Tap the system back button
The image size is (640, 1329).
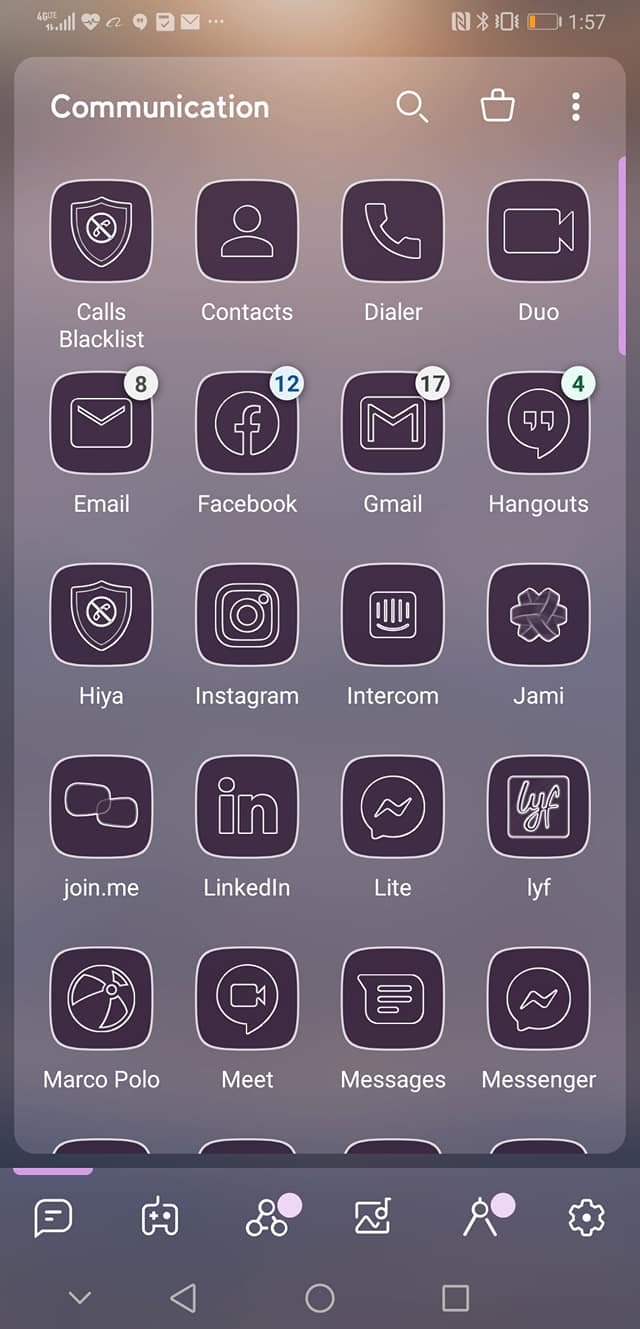pyautogui.click(x=183, y=1298)
